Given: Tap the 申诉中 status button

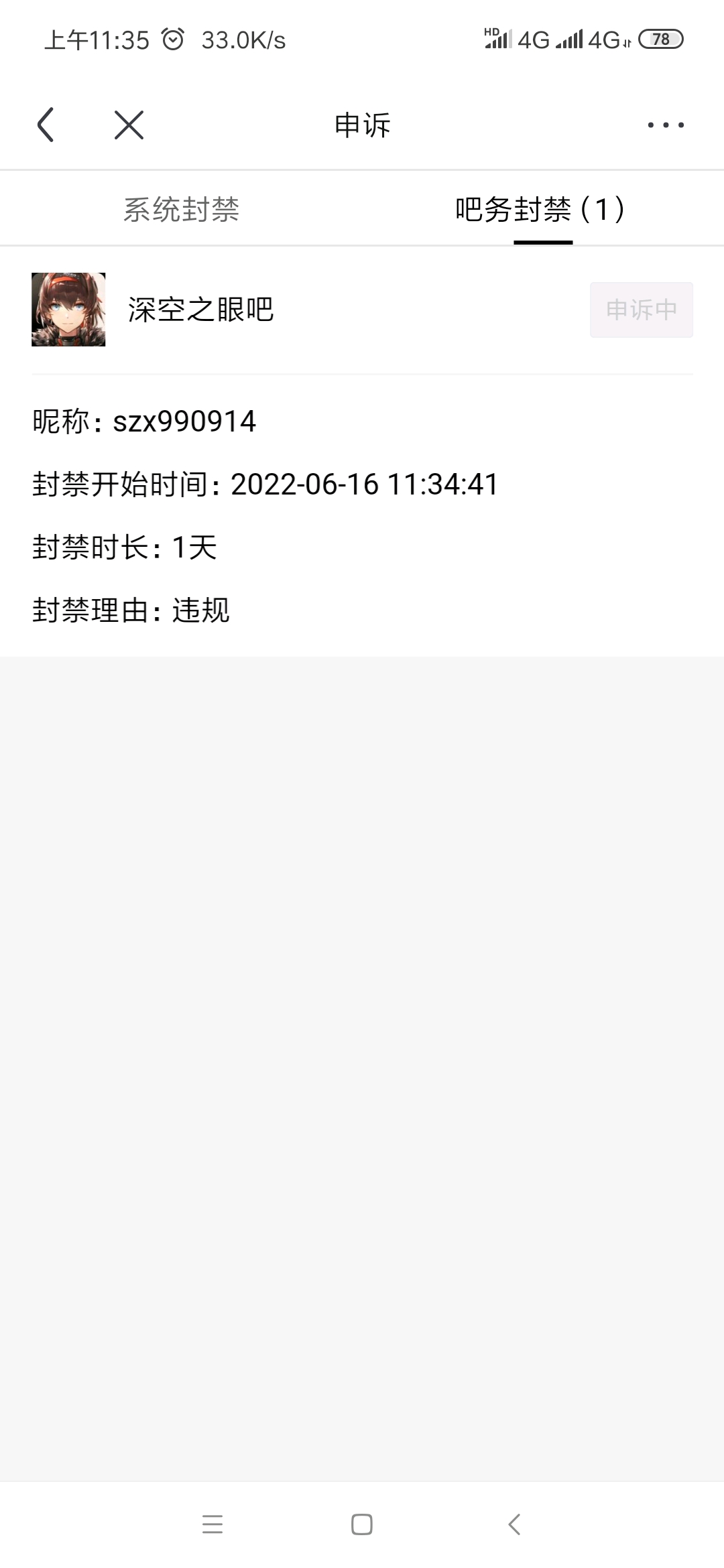Looking at the screenshot, I should 642,310.
